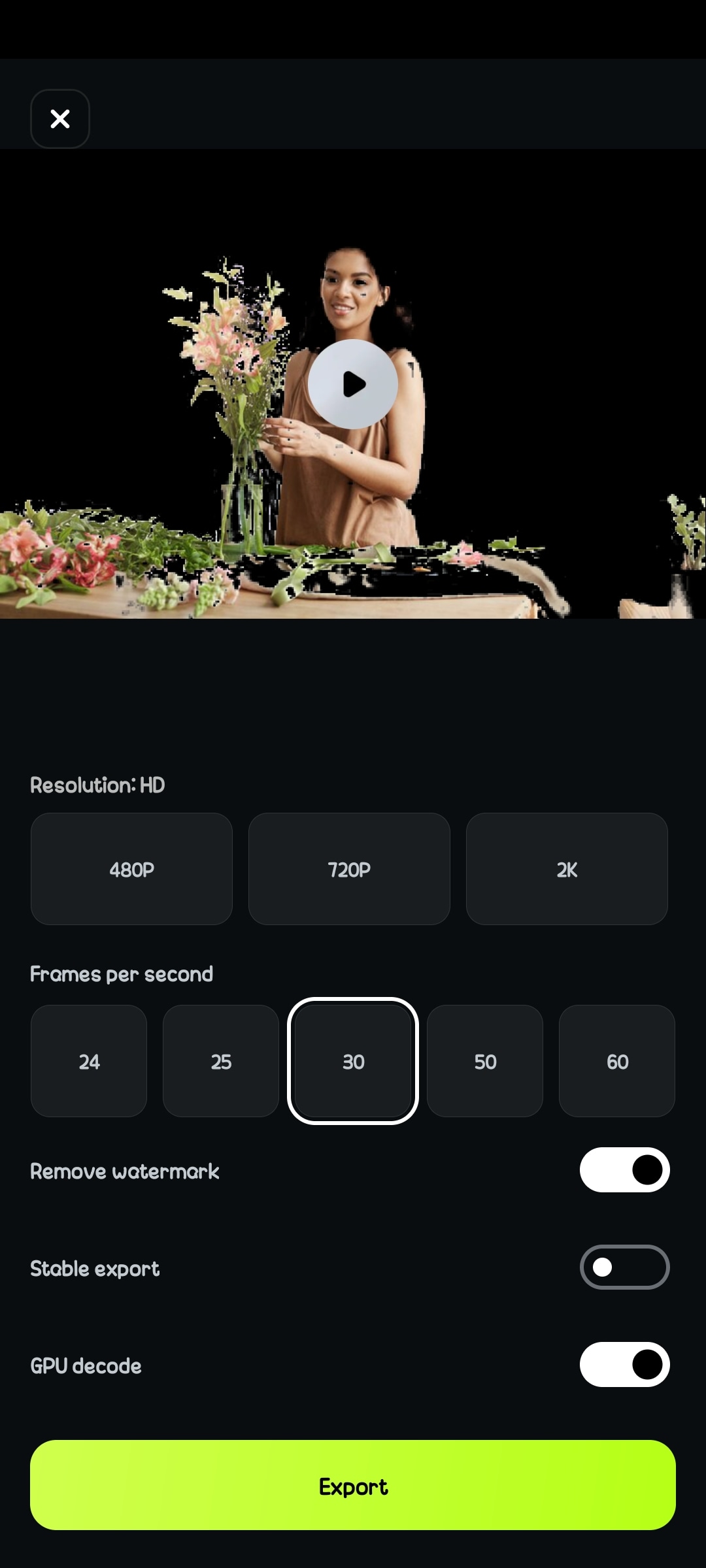
Task: Tap the green Export button
Action: pyautogui.click(x=353, y=1485)
